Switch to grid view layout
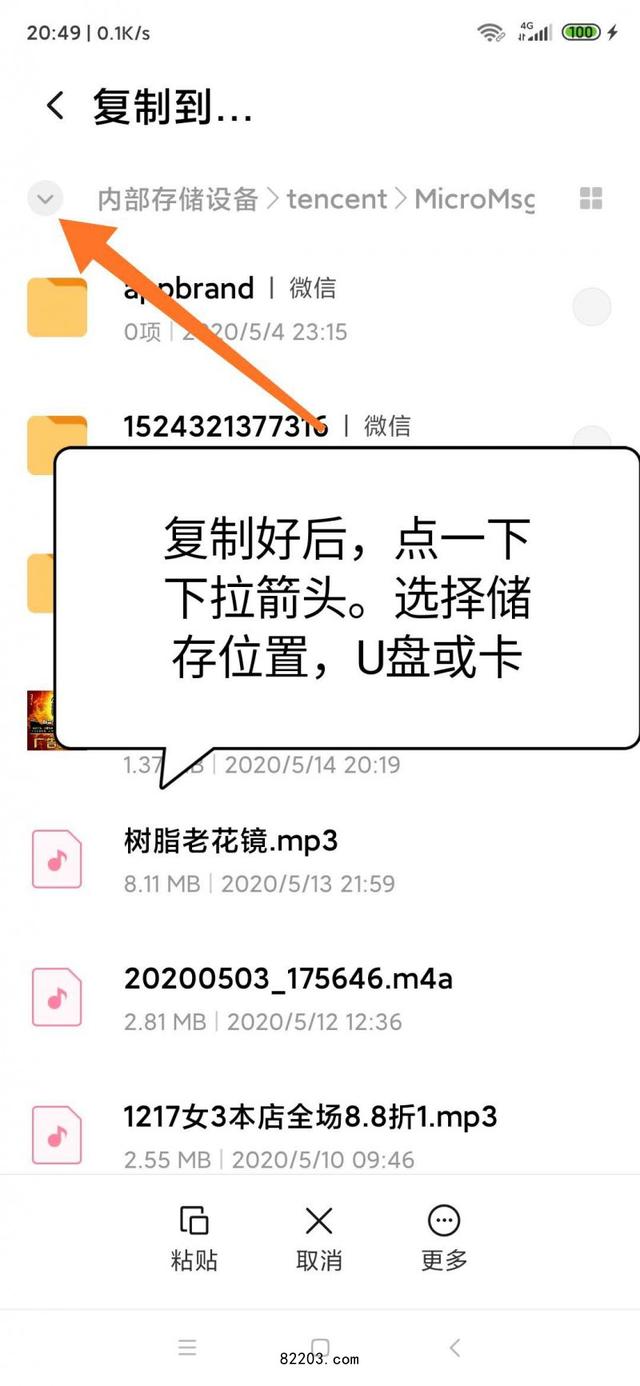Viewport: 640px width, 1386px height. point(591,198)
